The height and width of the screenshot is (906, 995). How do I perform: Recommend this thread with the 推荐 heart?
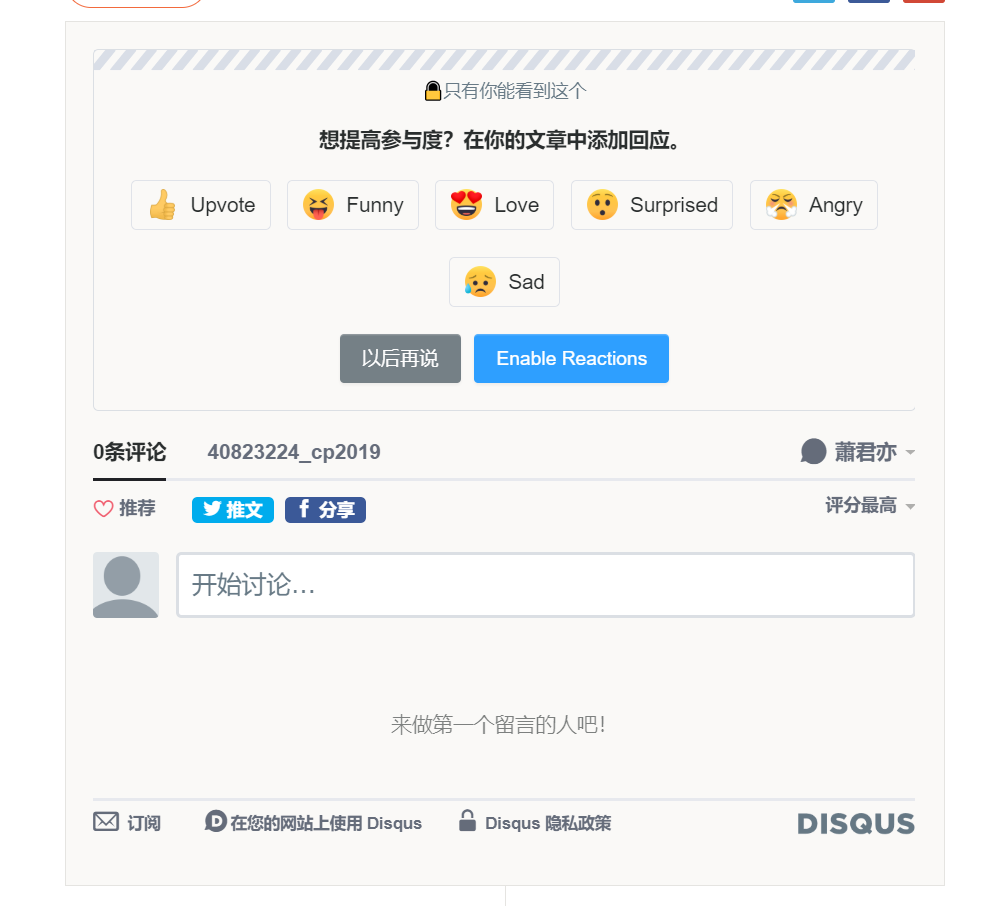coord(125,509)
